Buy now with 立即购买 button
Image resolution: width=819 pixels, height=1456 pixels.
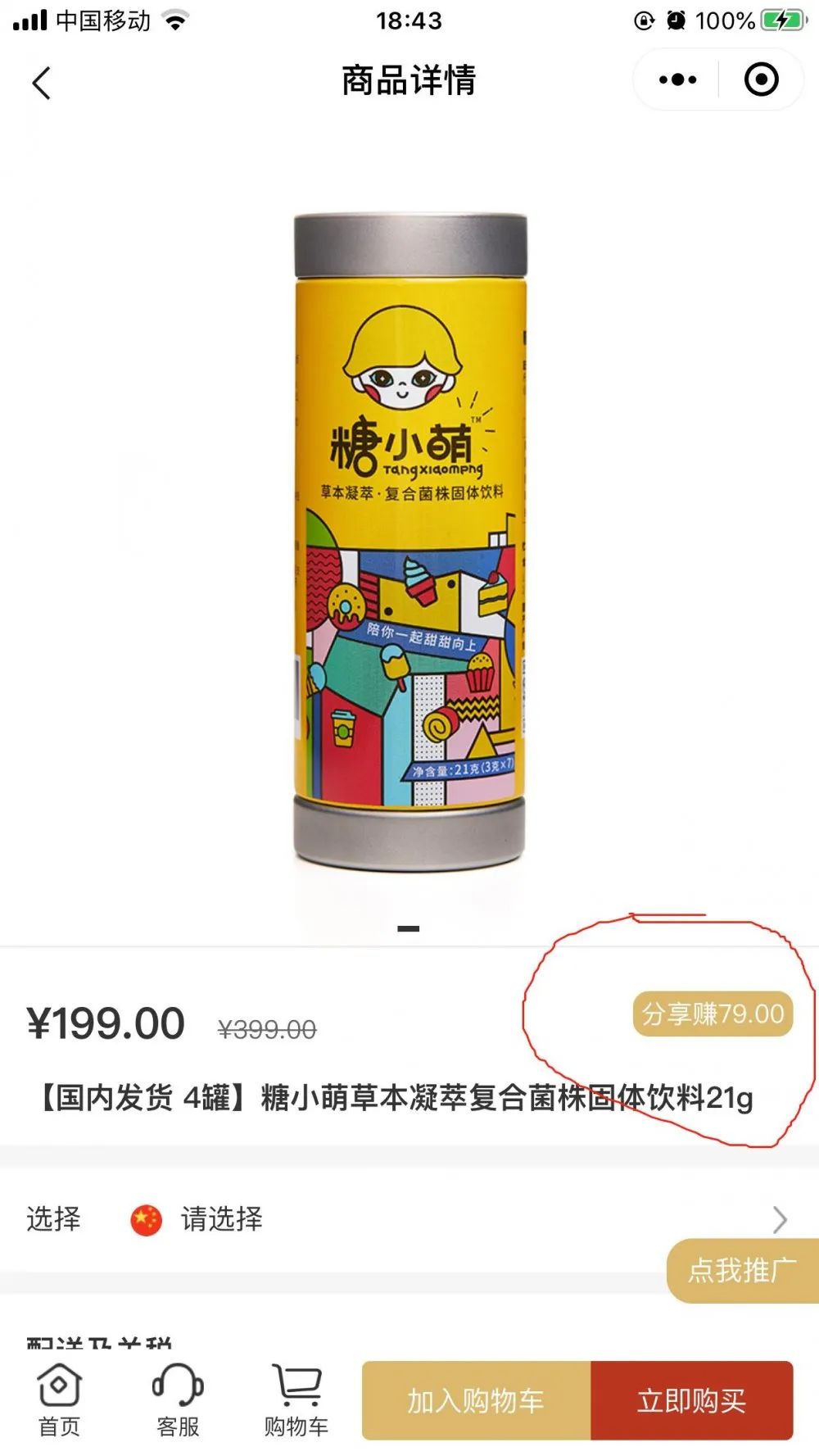click(691, 1400)
